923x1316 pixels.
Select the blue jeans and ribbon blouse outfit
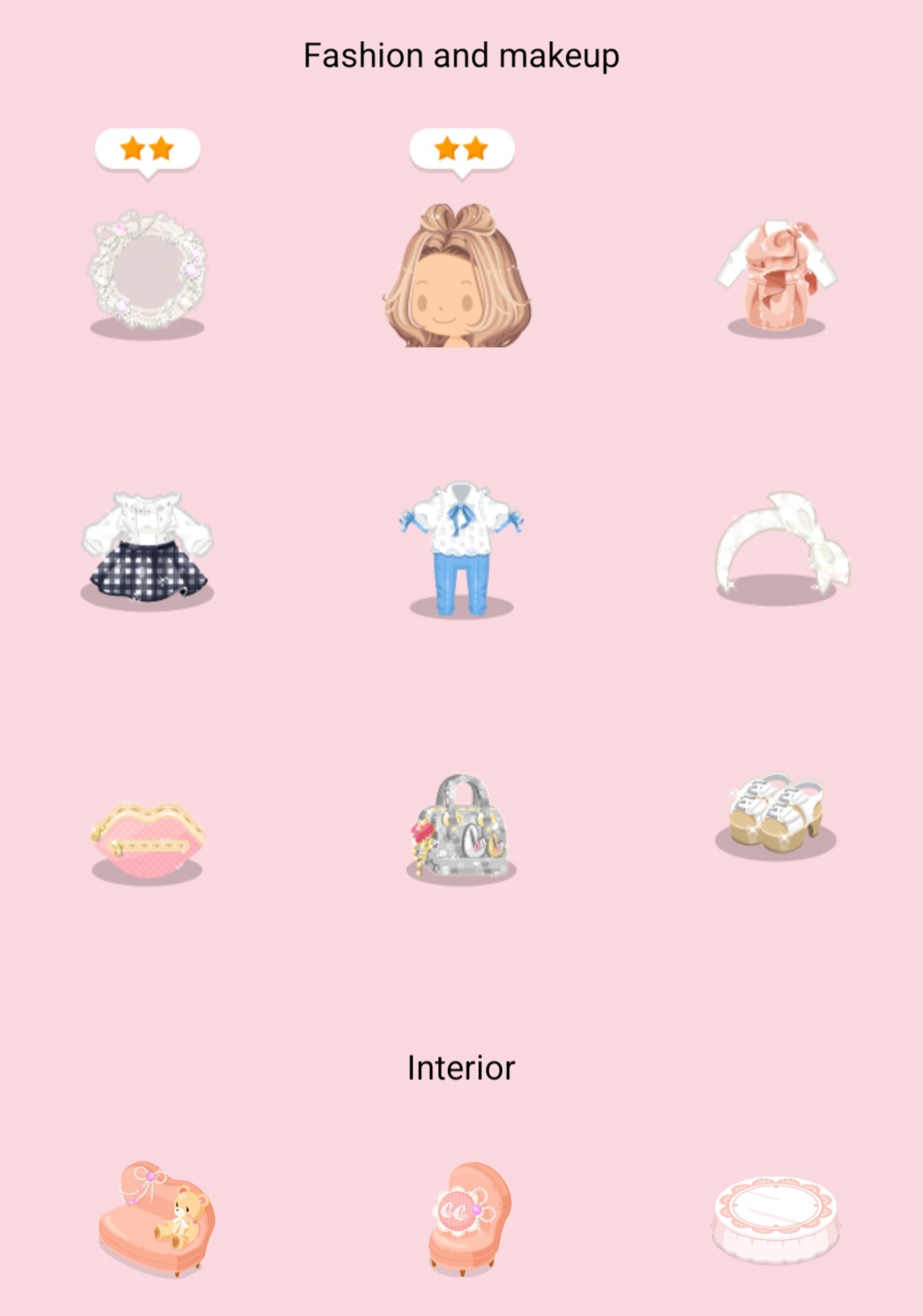pos(461,547)
